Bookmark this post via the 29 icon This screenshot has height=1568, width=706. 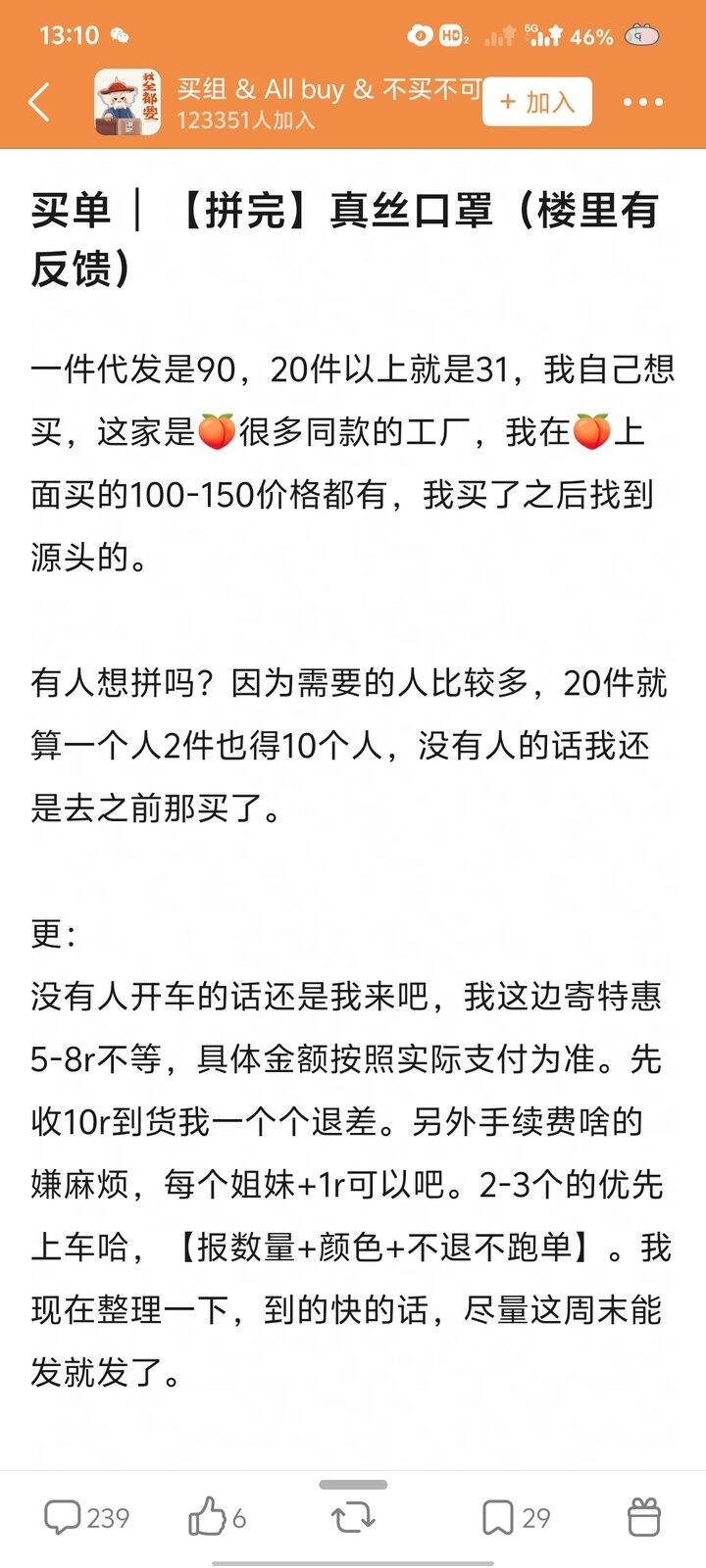pos(516,1517)
